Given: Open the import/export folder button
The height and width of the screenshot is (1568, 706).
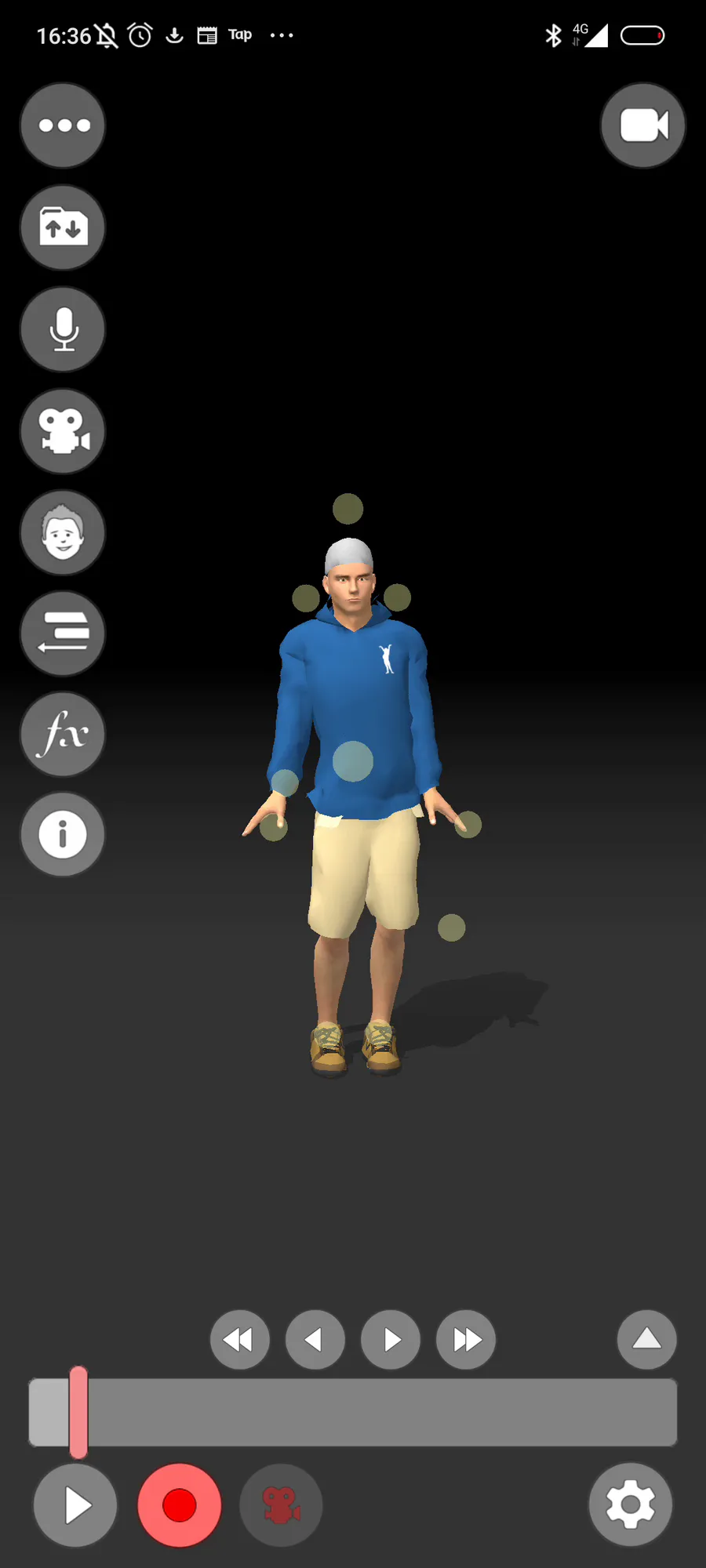Looking at the screenshot, I should coord(63,227).
